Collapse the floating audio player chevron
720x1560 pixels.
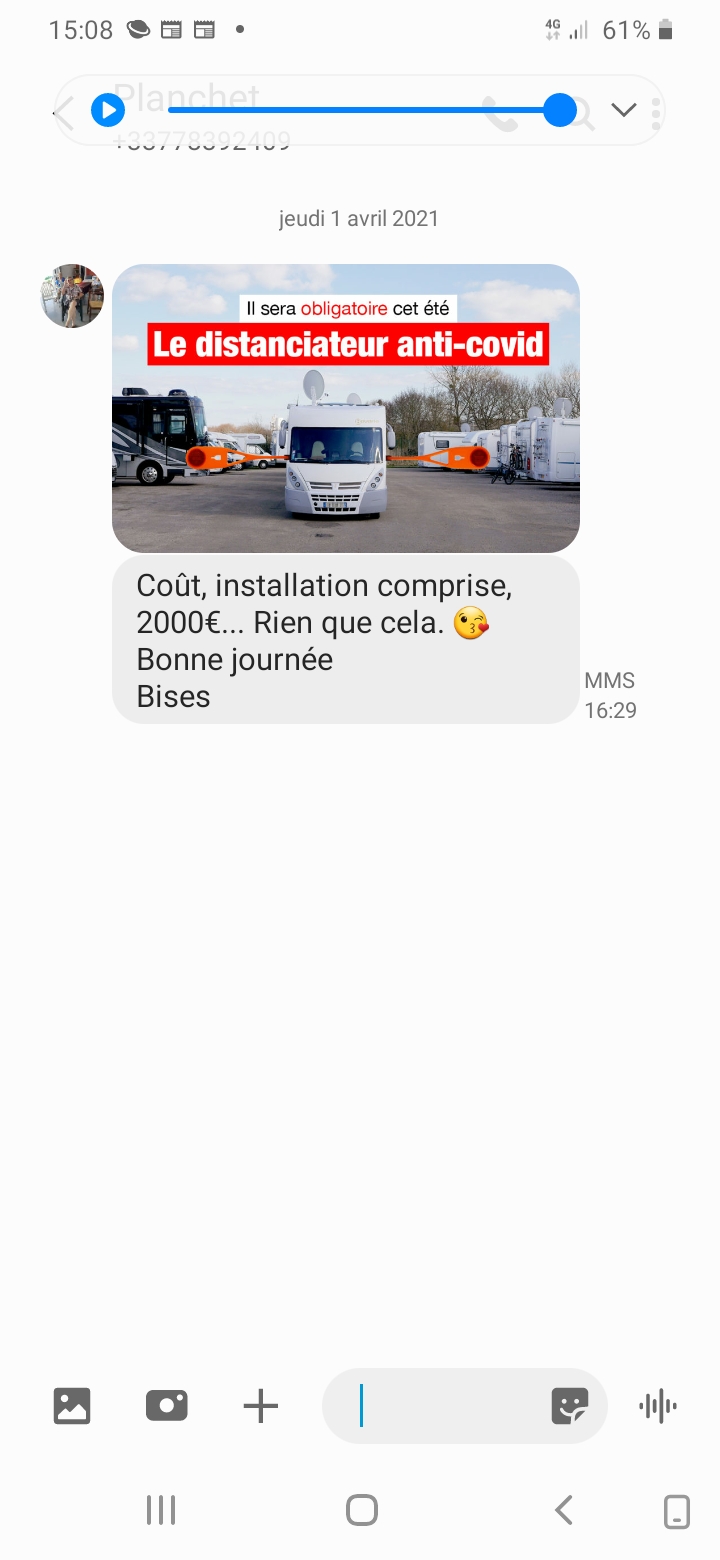pyautogui.click(x=624, y=110)
